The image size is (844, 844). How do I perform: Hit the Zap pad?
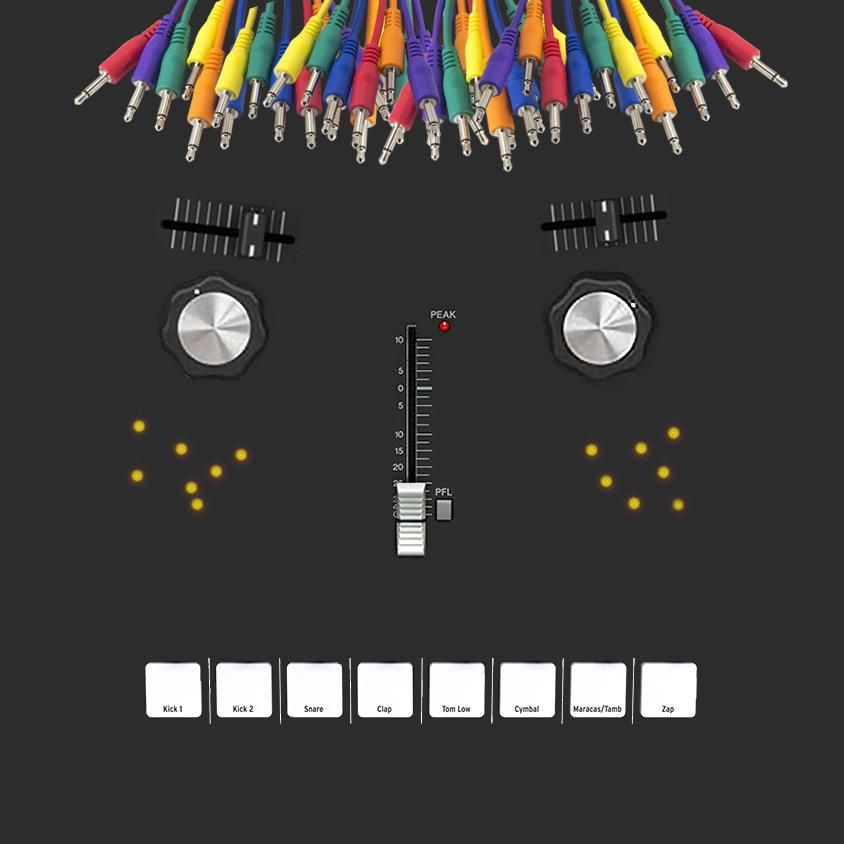[x=668, y=689]
